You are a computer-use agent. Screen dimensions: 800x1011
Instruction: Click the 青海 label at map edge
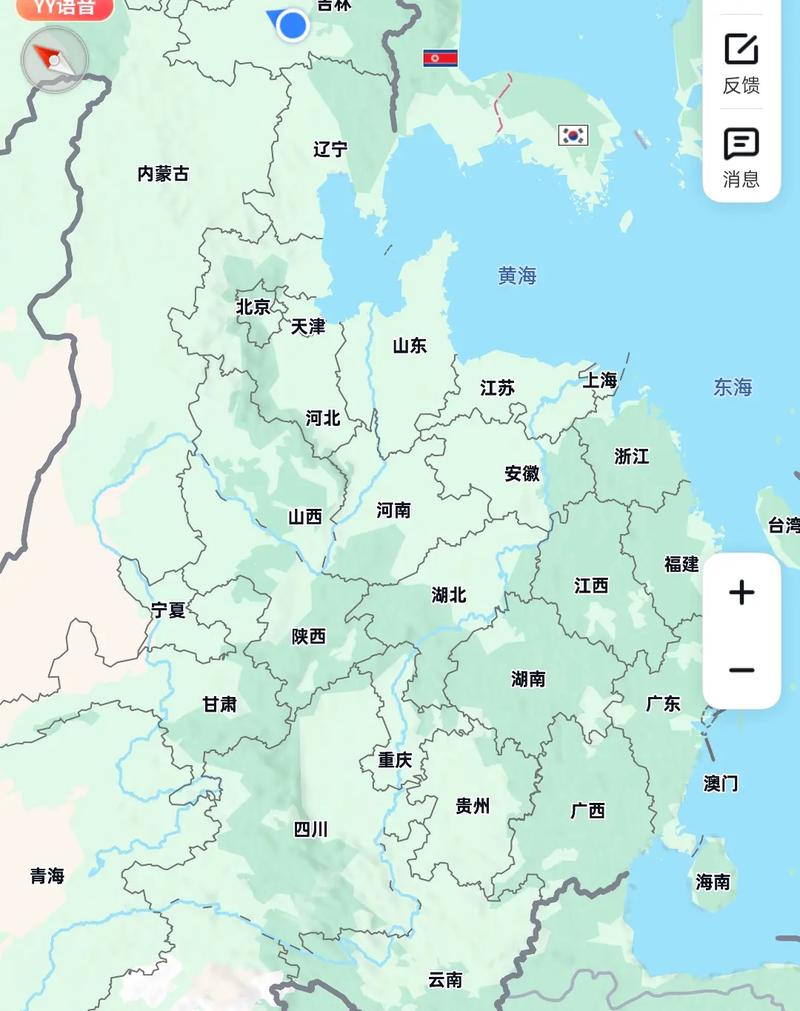44,873
